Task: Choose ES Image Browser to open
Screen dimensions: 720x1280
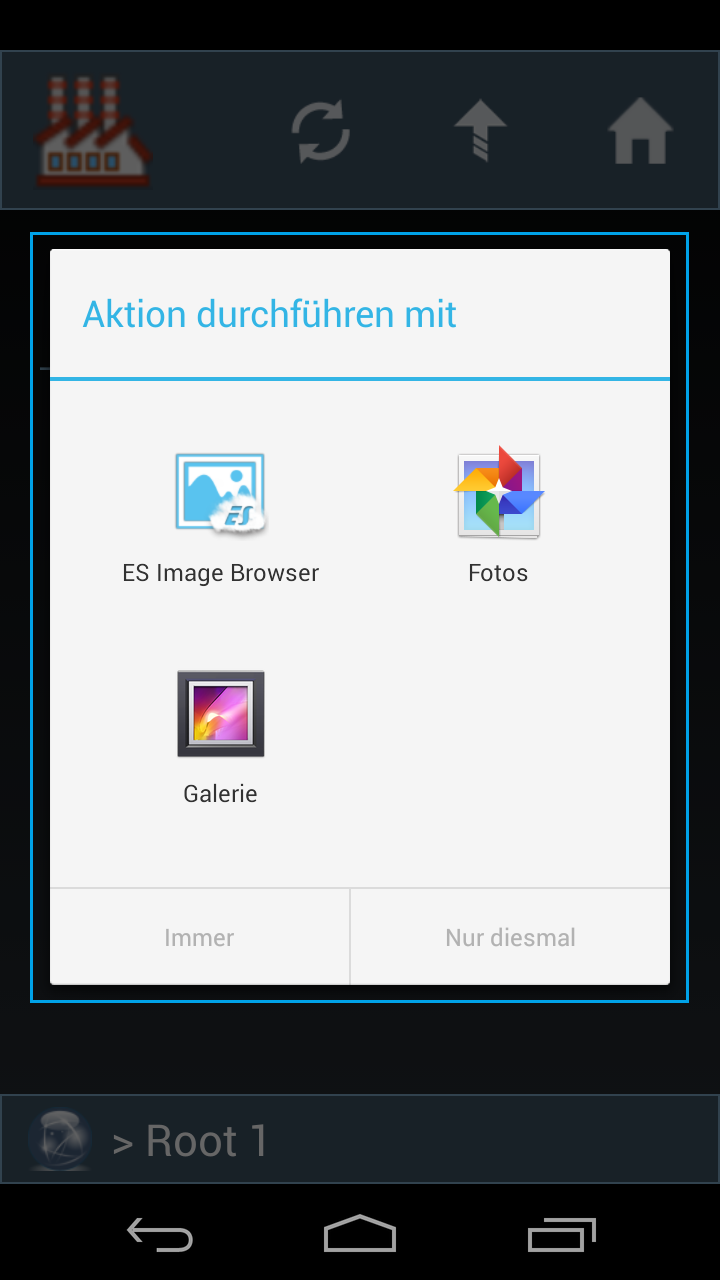Action: pos(220,515)
